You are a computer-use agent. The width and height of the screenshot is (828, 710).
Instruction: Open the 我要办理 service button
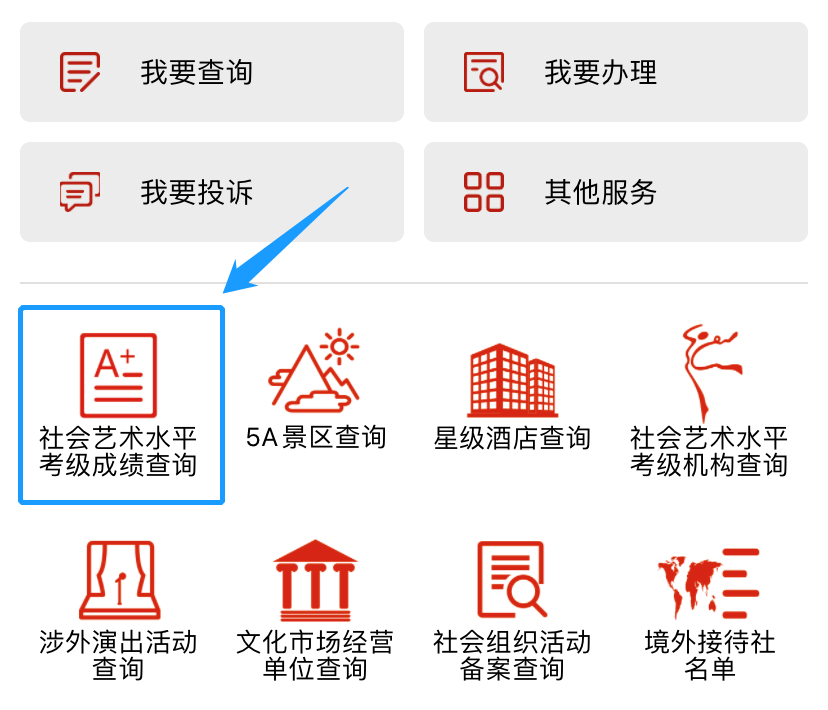(x=615, y=72)
